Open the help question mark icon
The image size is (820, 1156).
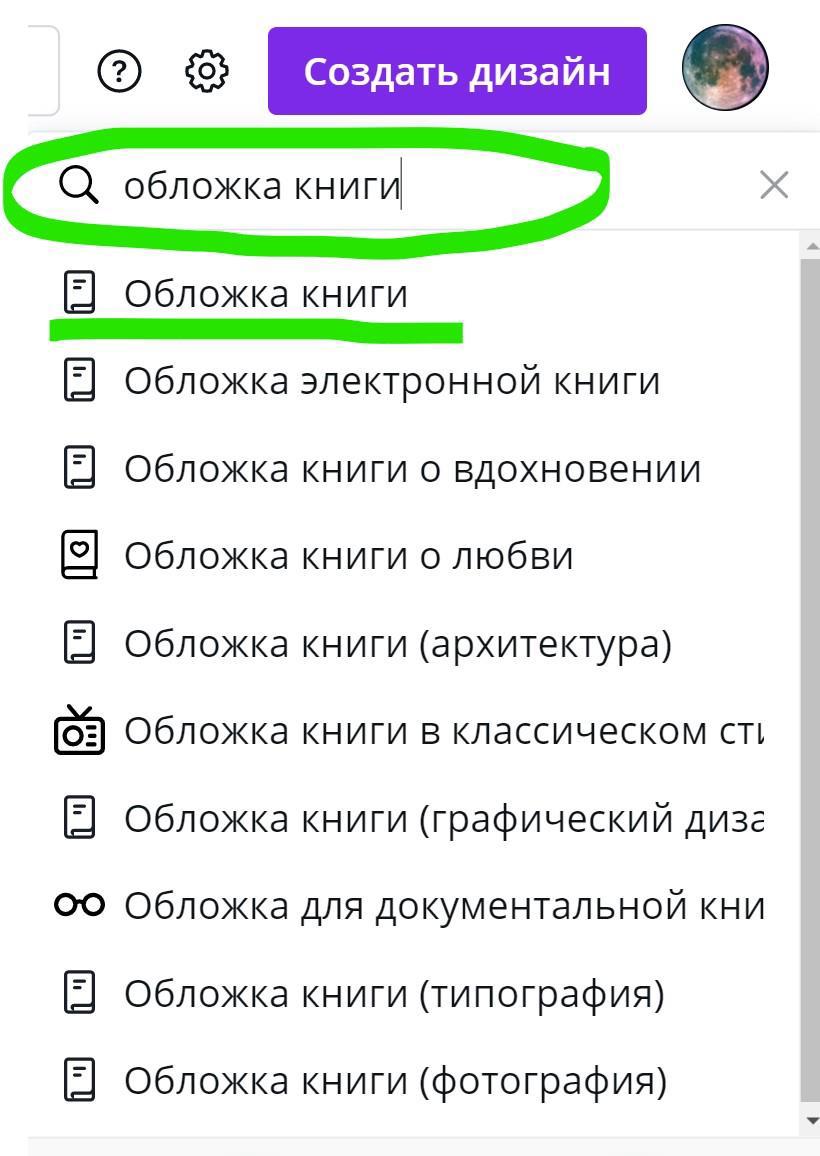click(120, 71)
